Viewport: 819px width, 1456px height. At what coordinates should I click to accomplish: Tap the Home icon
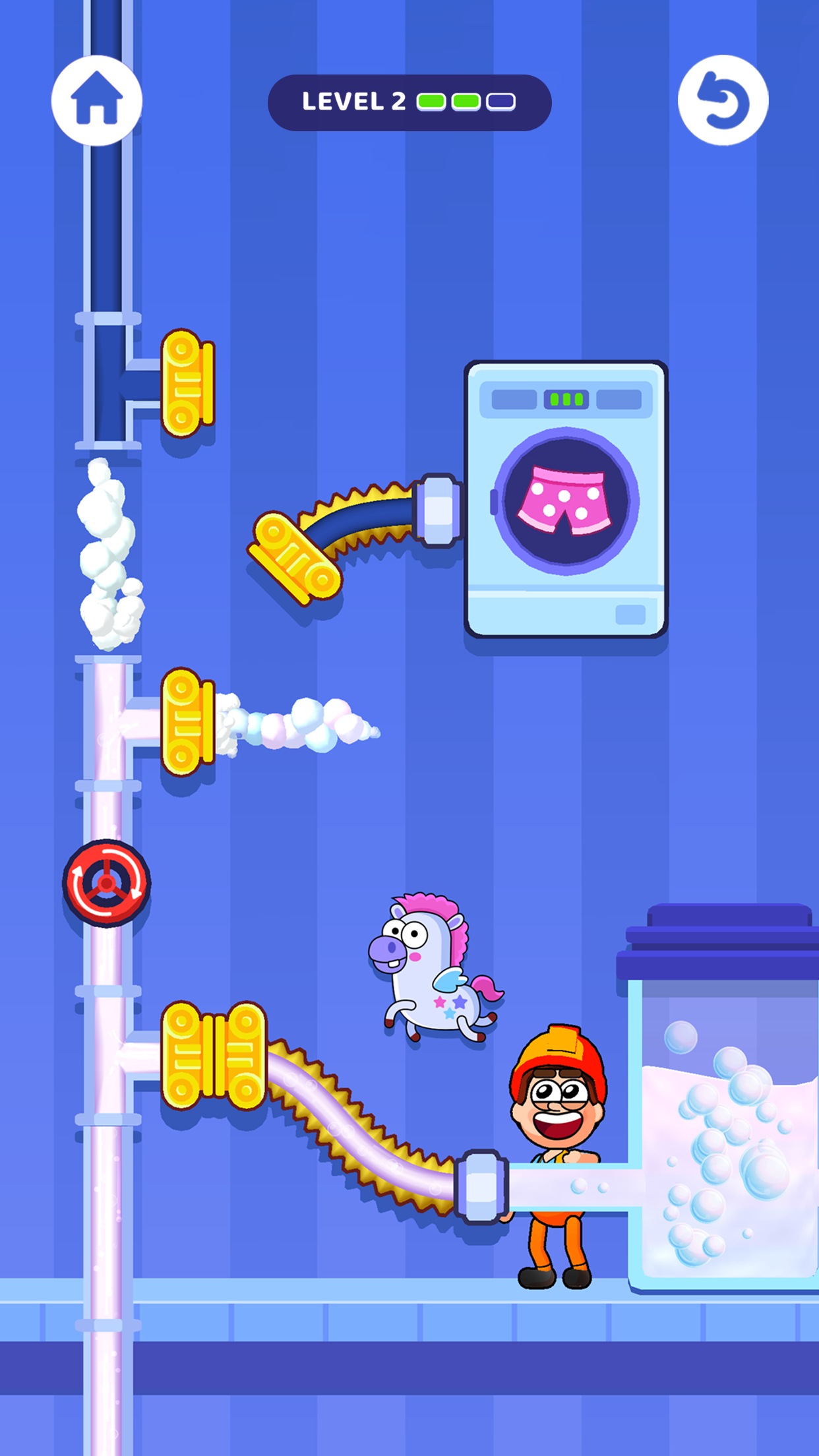[x=96, y=99]
